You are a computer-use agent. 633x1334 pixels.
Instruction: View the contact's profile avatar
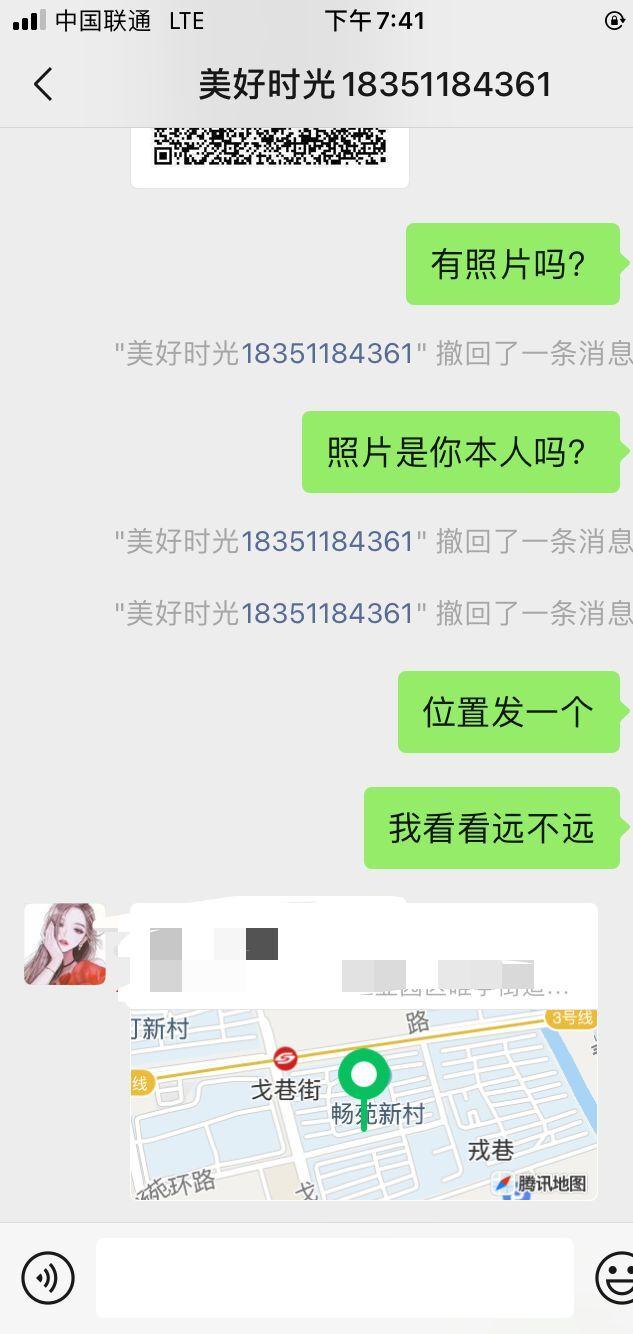tap(65, 944)
